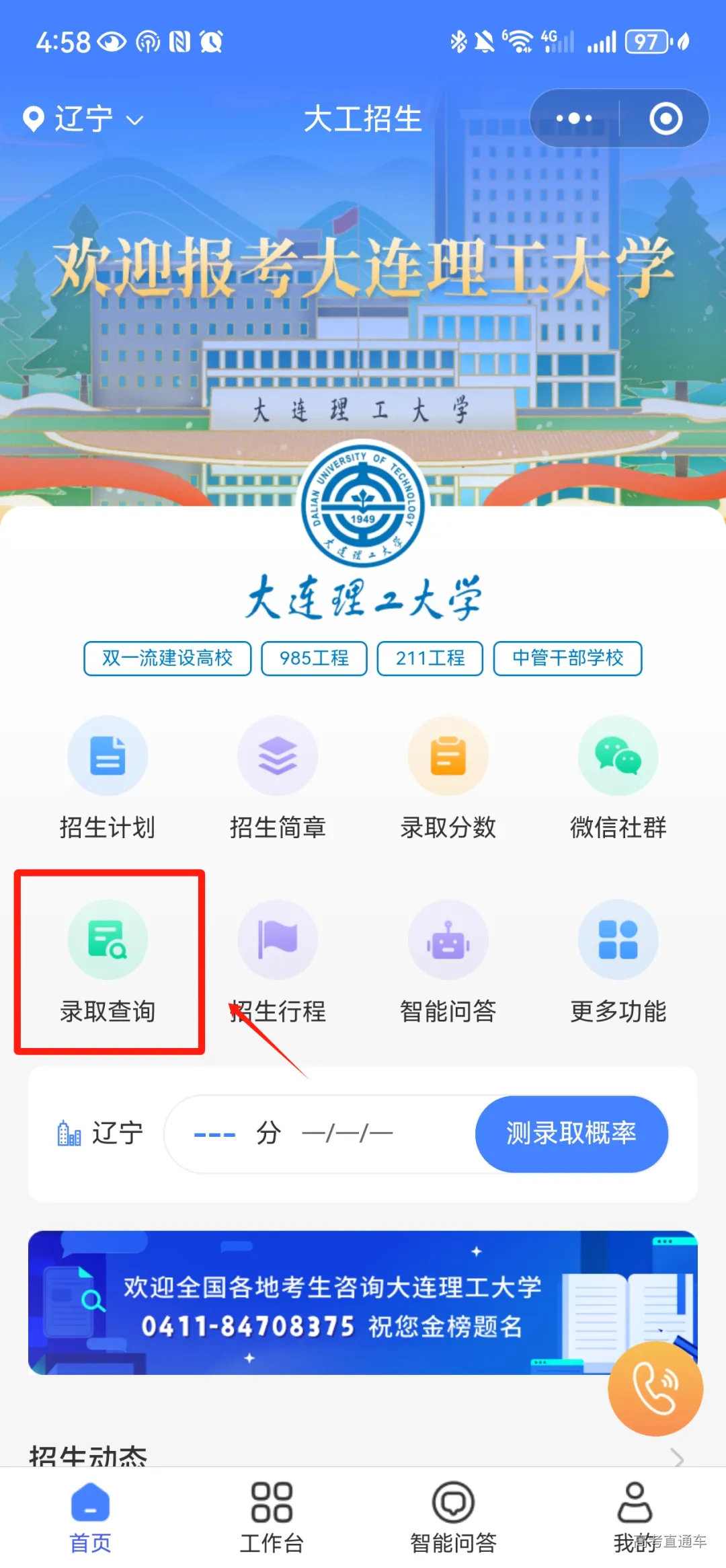Launch 智能问答 smart Q&A from the grid
Image resolution: width=726 pixels, height=1568 pixels.
(448, 963)
